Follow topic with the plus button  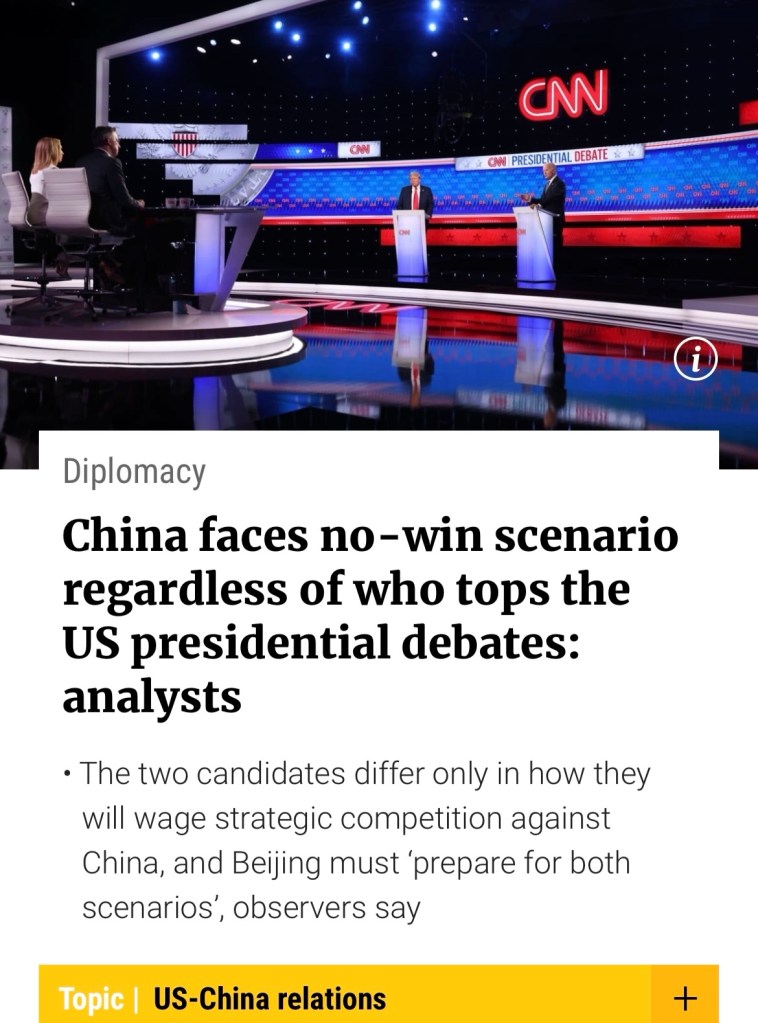(x=685, y=998)
